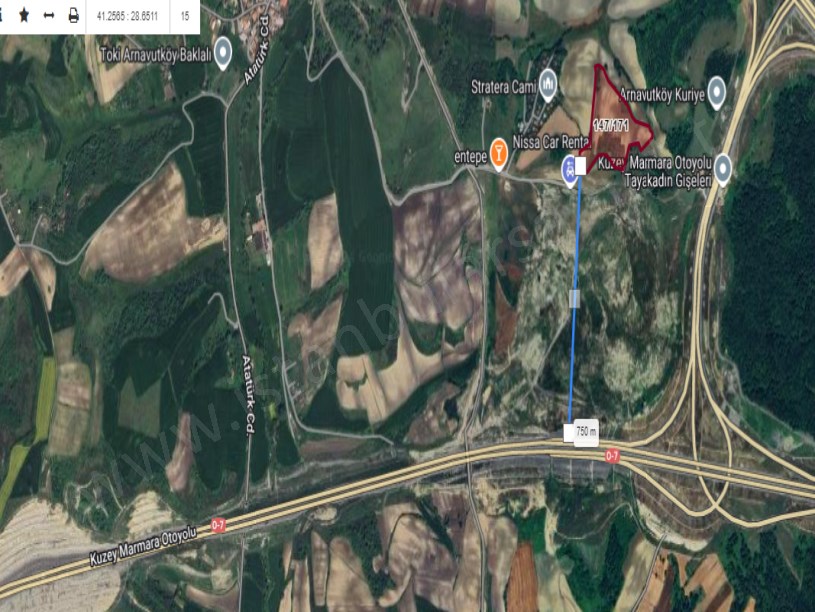Select the distance measuring arrow tool
Image resolution: width=815 pixels, height=612 pixels.
49,16
